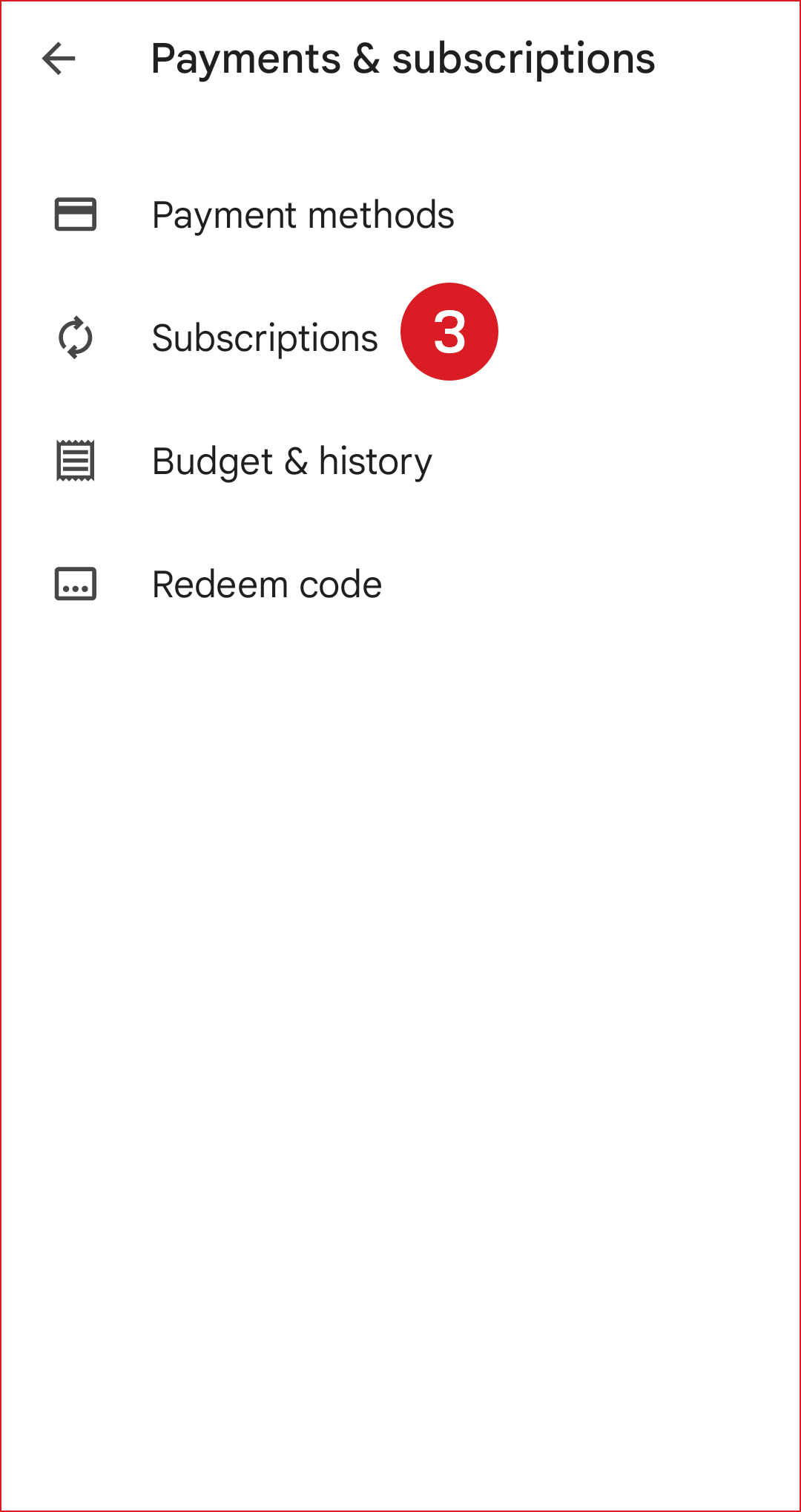Image resolution: width=801 pixels, height=1512 pixels.
Task: Open Budget & history
Action: point(291,461)
